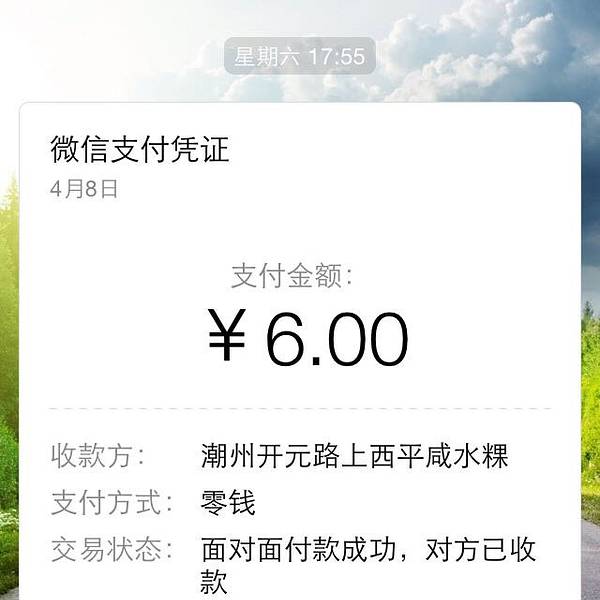Screen dimensions: 600x600
Task: Open the 微信支付凭证 payment receipt card
Action: pos(300,340)
